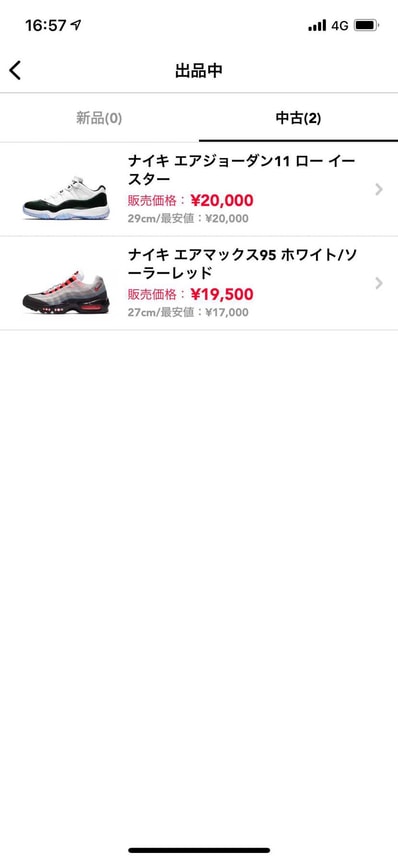Image resolution: width=398 pixels, height=861 pixels.
Task: Switch to the 新品(0) tab
Action: 99,118
